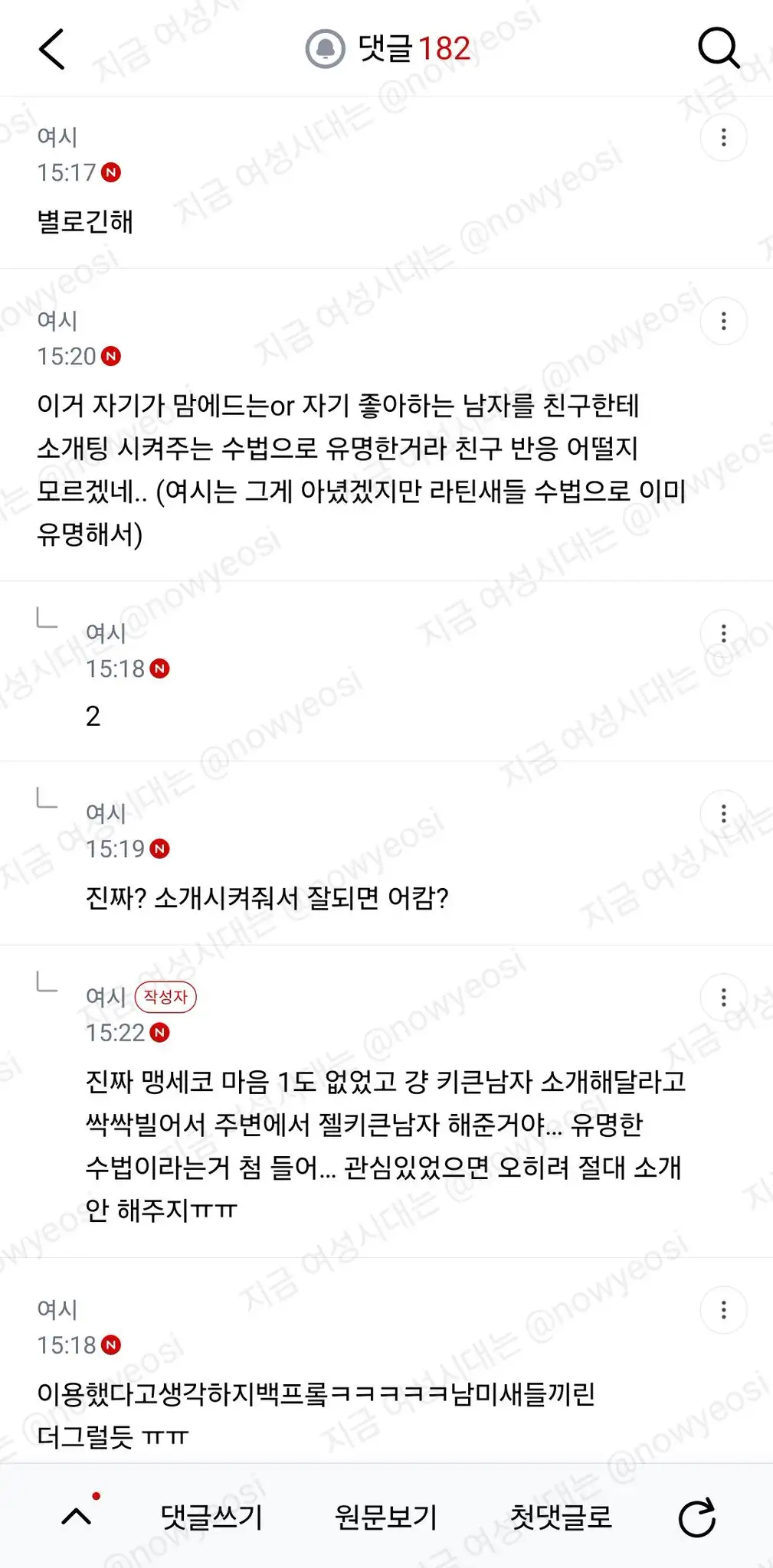Tap the up chevron in bottom bar
The image size is (773, 1568).
[77, 1516]
